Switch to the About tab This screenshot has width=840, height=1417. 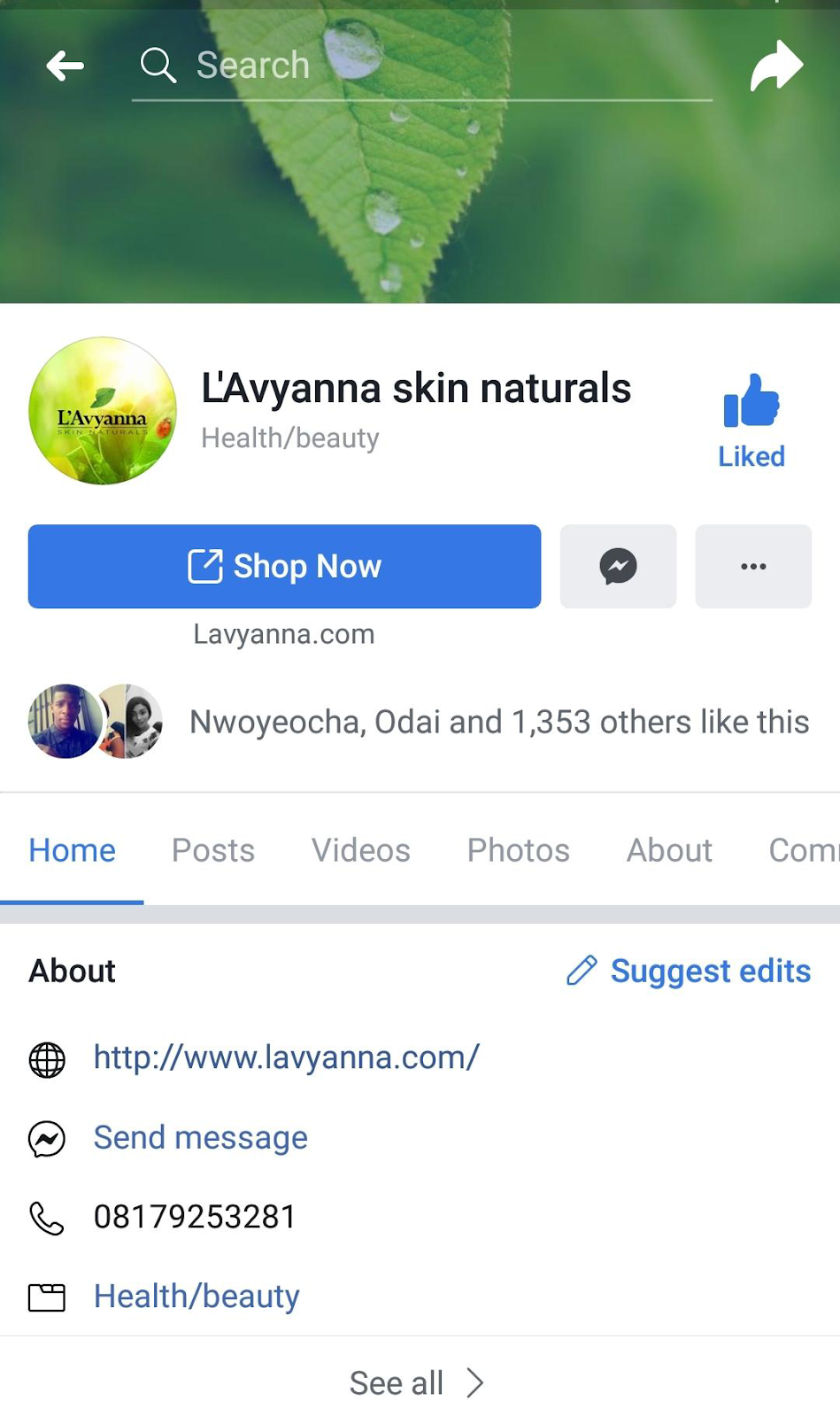(669, 850)
